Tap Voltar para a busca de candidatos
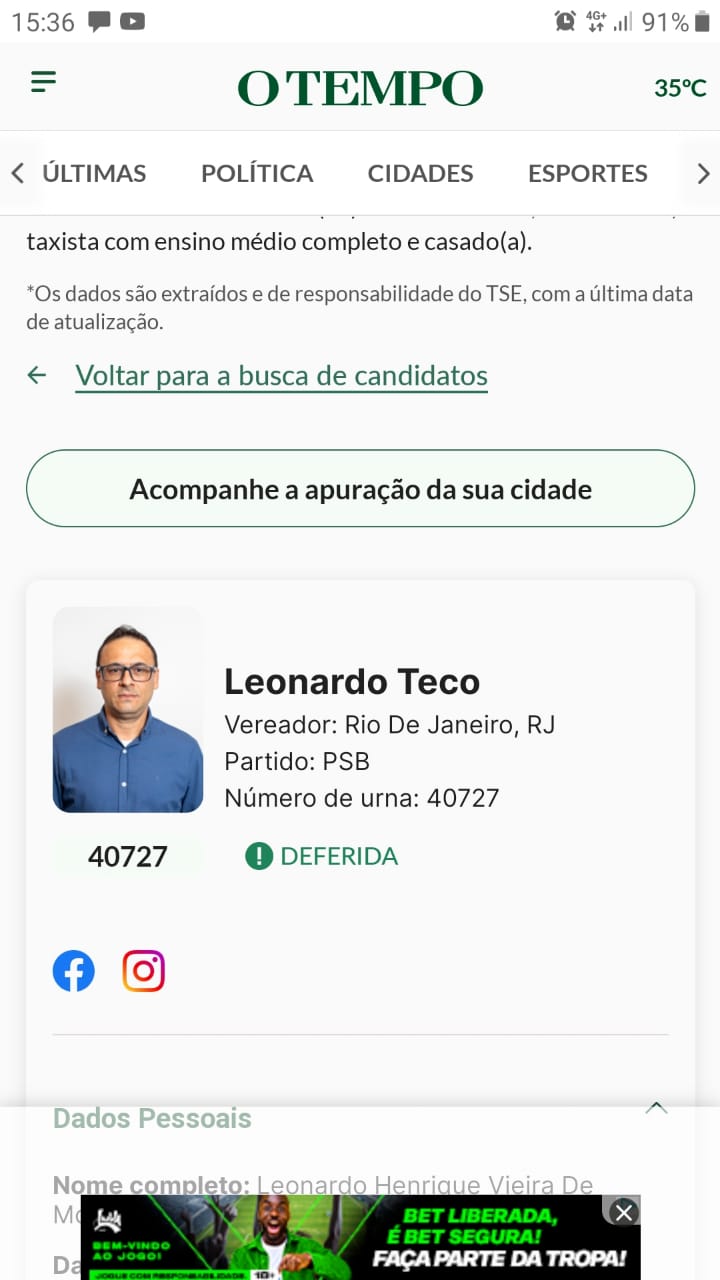720x1280 pixels. (281, 376)
